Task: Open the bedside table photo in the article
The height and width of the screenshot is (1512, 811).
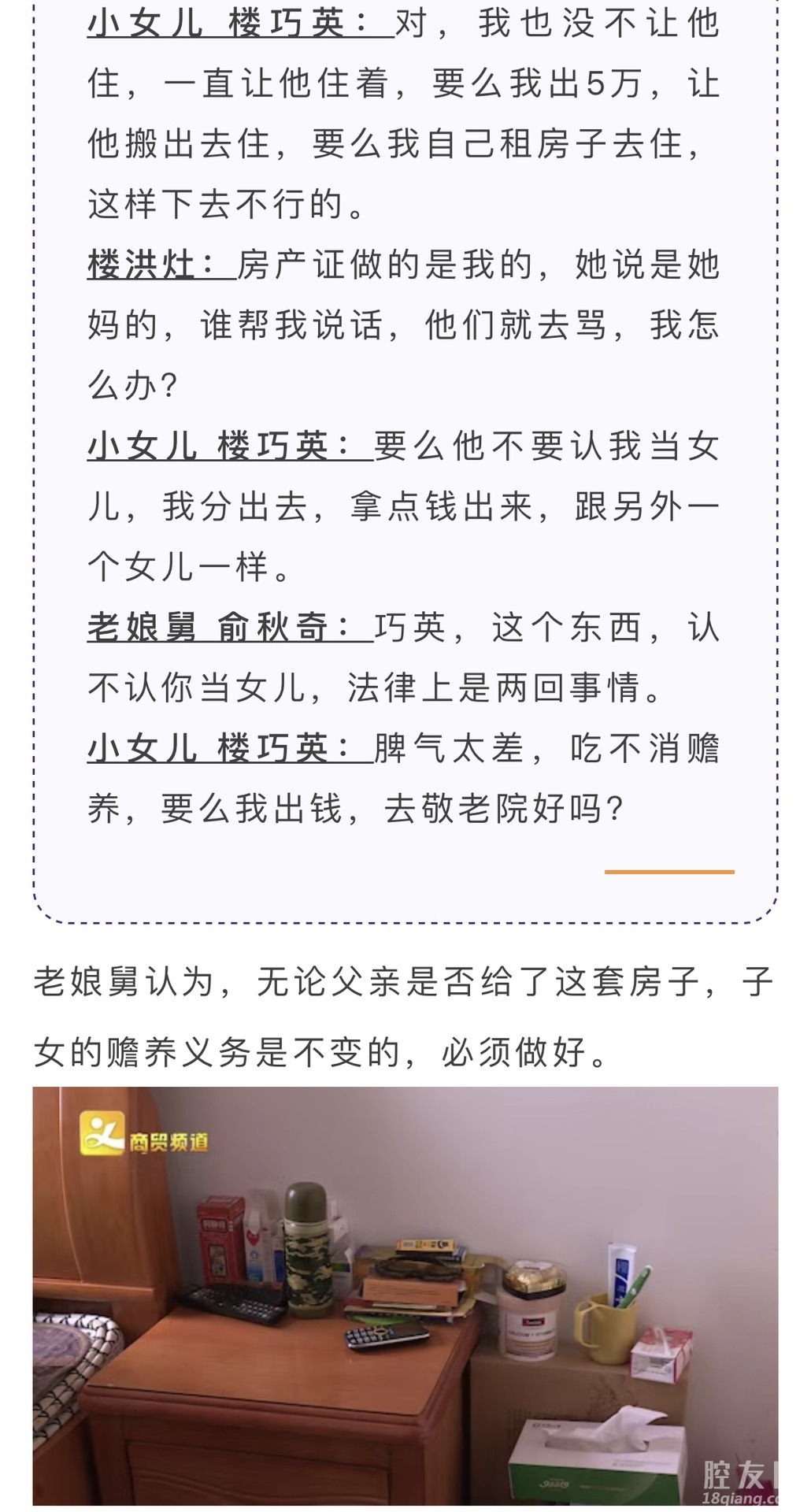Action: click(x=405, y=1298)
